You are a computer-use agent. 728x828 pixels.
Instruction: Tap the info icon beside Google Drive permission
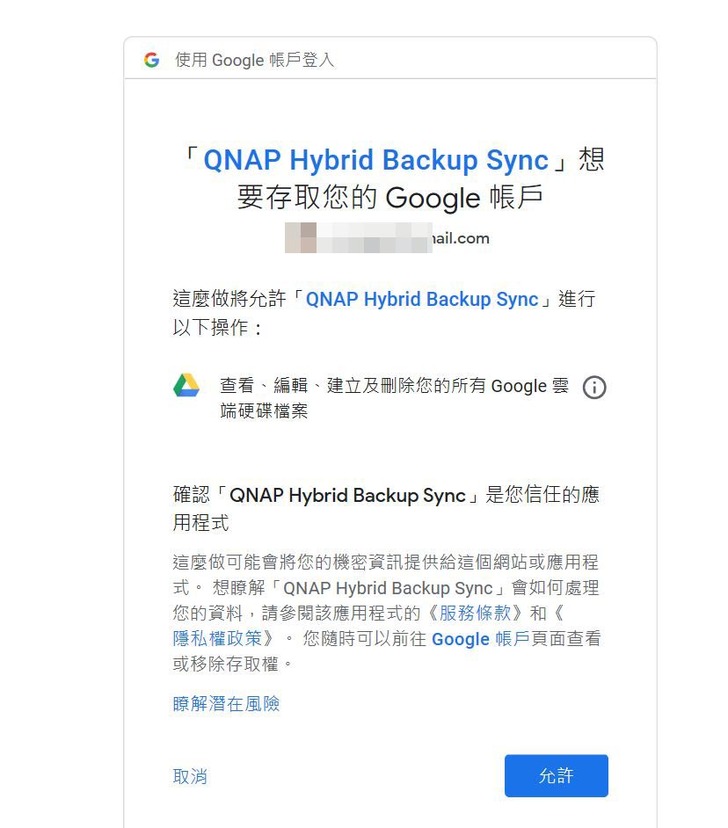click(x=594, y=388)
